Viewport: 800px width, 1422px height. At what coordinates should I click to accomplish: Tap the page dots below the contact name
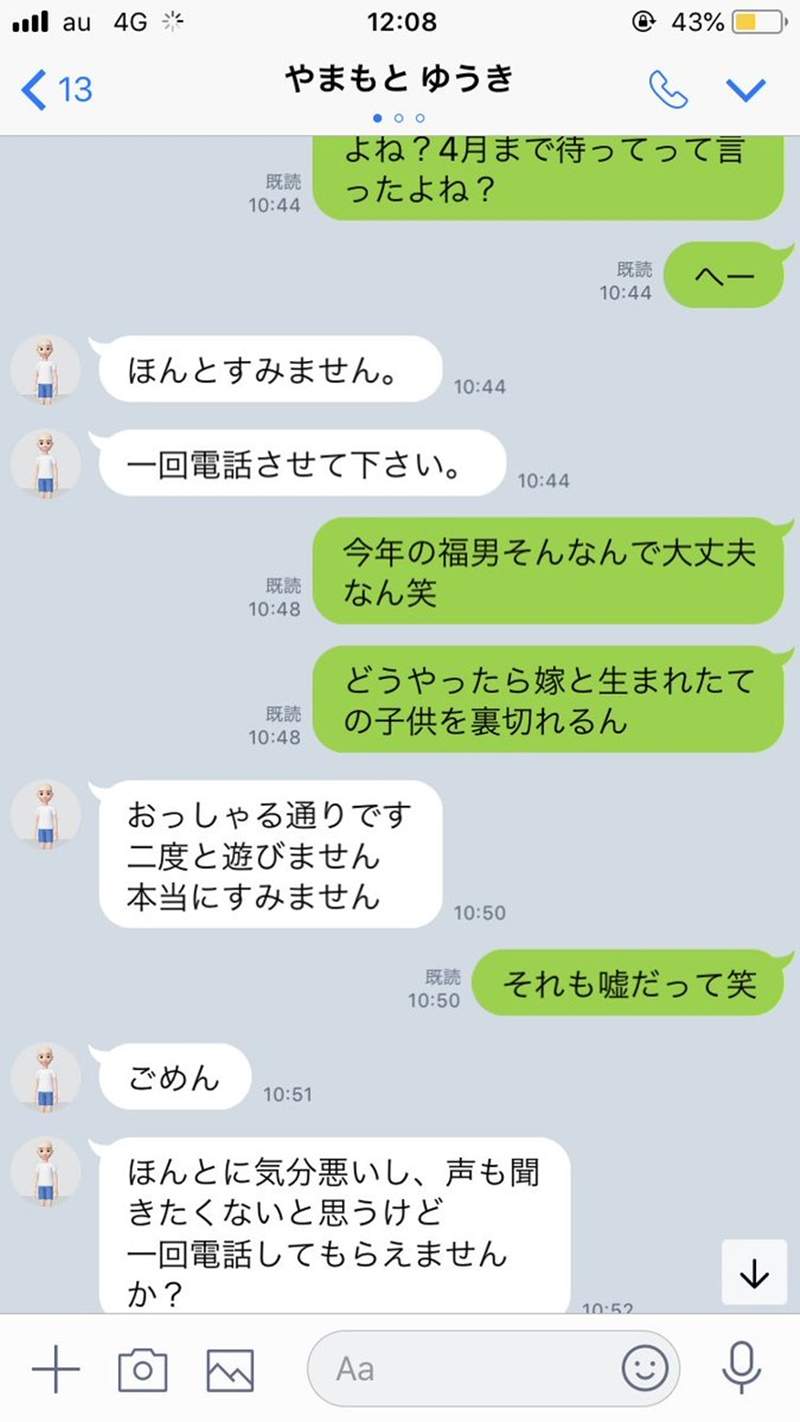tap(401, 117)
